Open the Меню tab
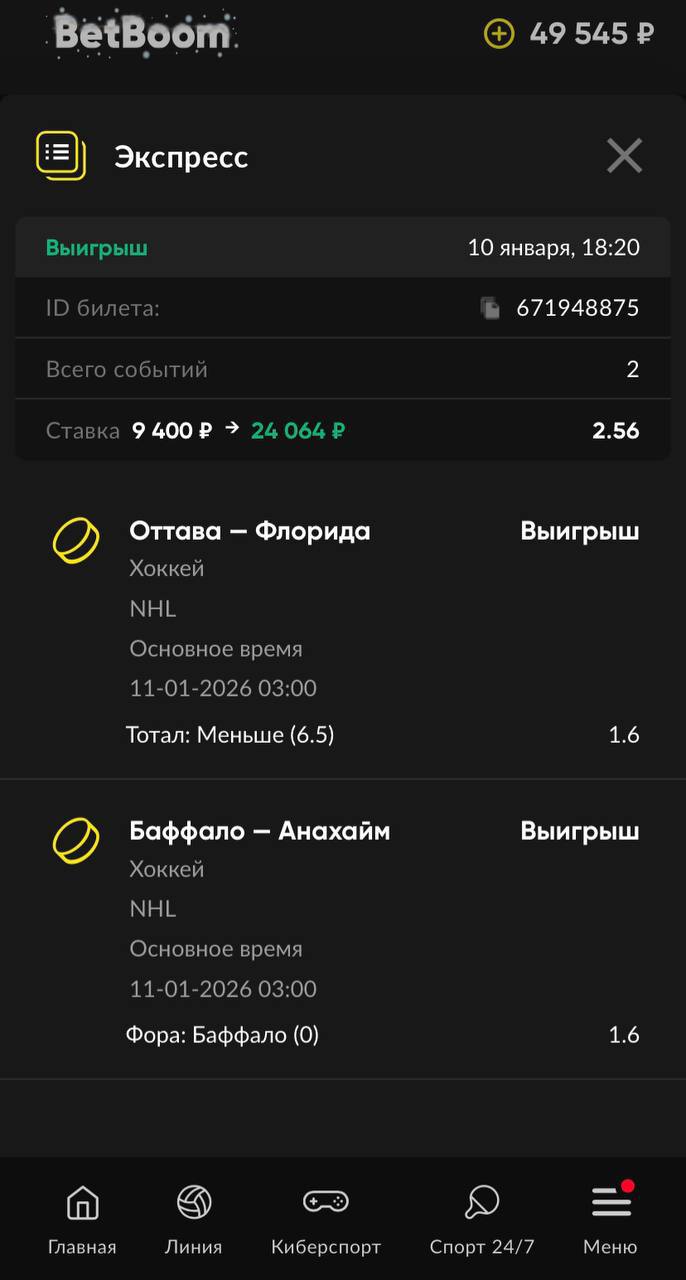Image resolution: width=686 pixels, height=1280 pixels. 610,1218
